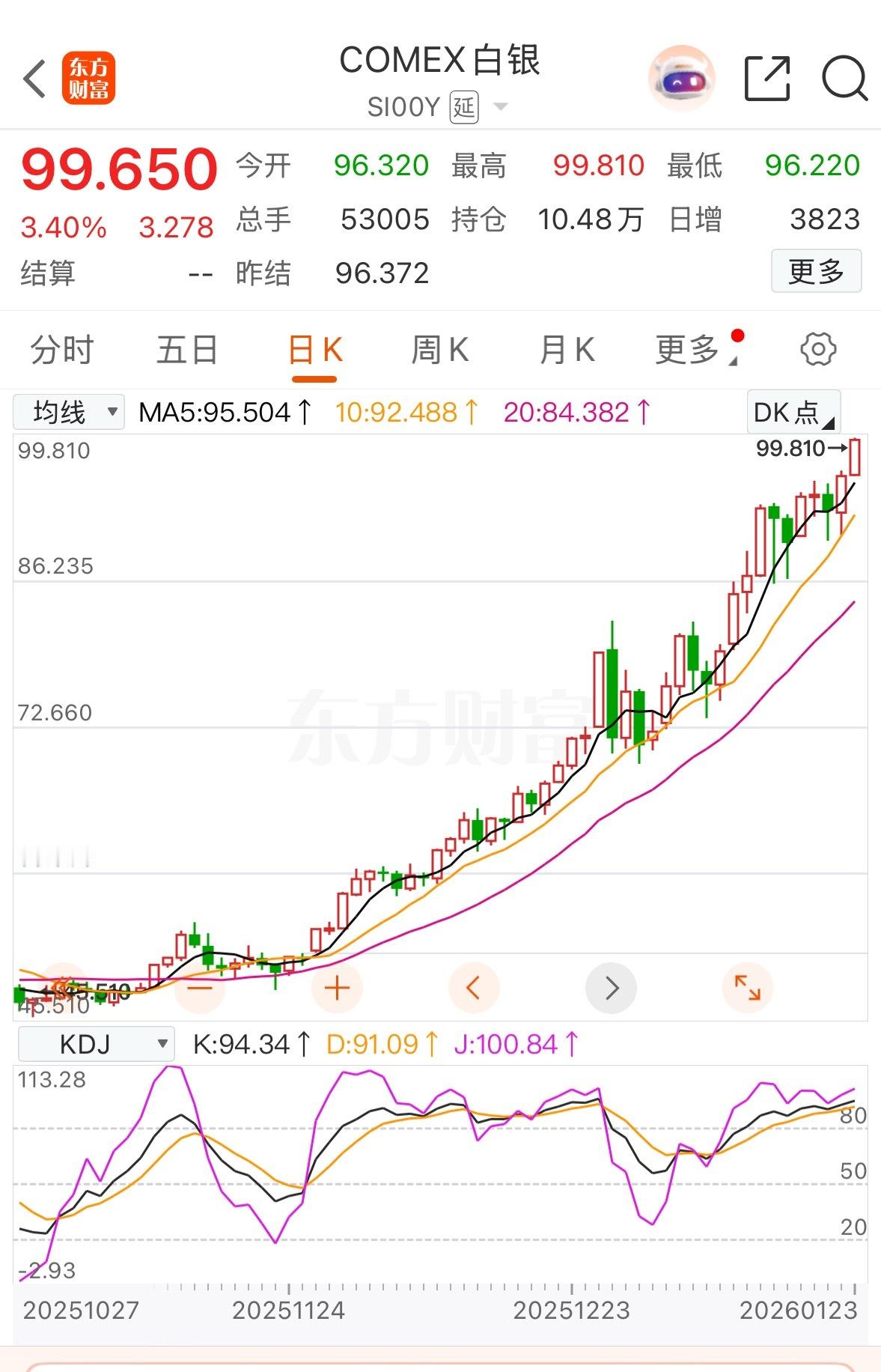881x1372 pixels.
Task: Open the AI assistant robot avatar
Action: (680, 77)
